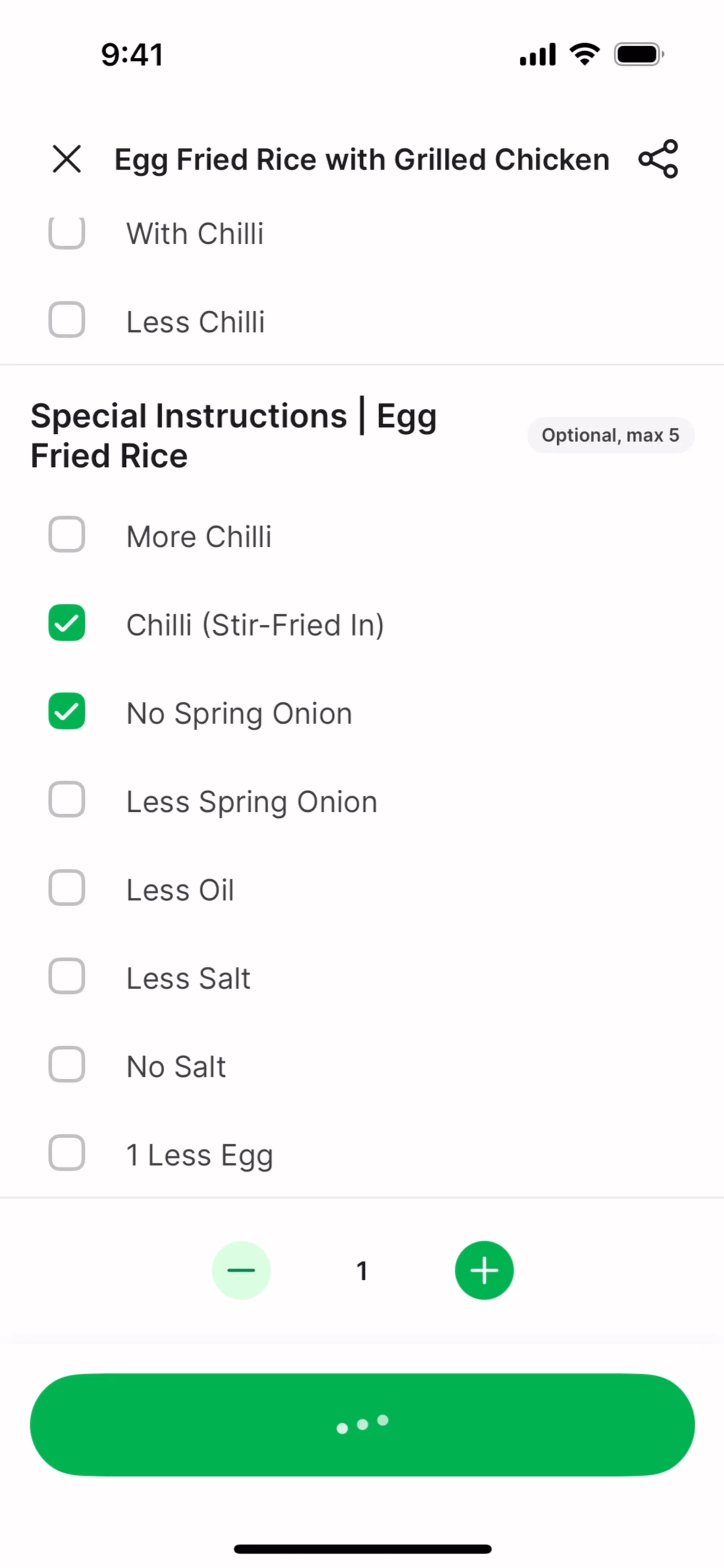The width and height of the screenshot is (724, 1568).
Task: Deselect No Spring Onion
Action: click(x=66, y=711)
